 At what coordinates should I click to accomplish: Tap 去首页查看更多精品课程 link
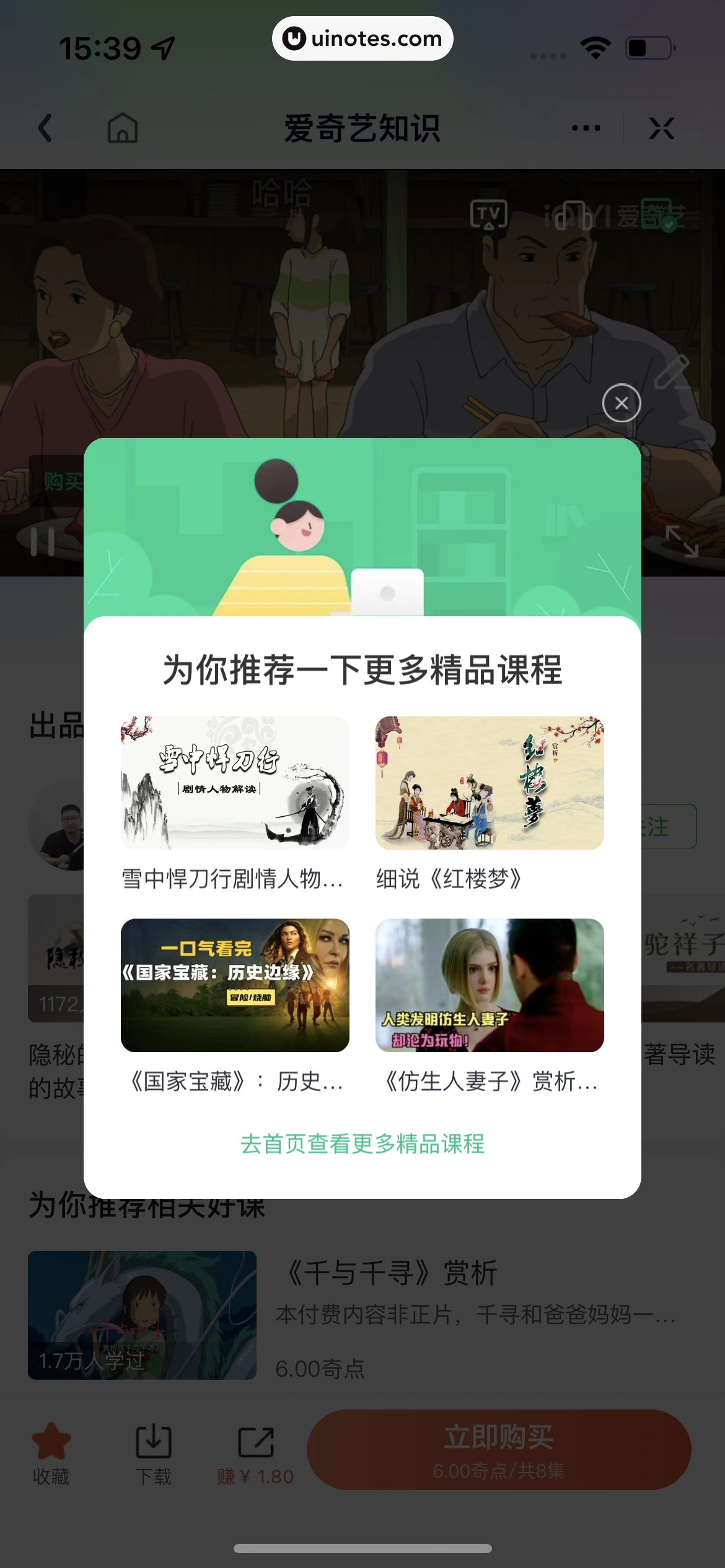pyautogui.click(x=362, y=1144)
